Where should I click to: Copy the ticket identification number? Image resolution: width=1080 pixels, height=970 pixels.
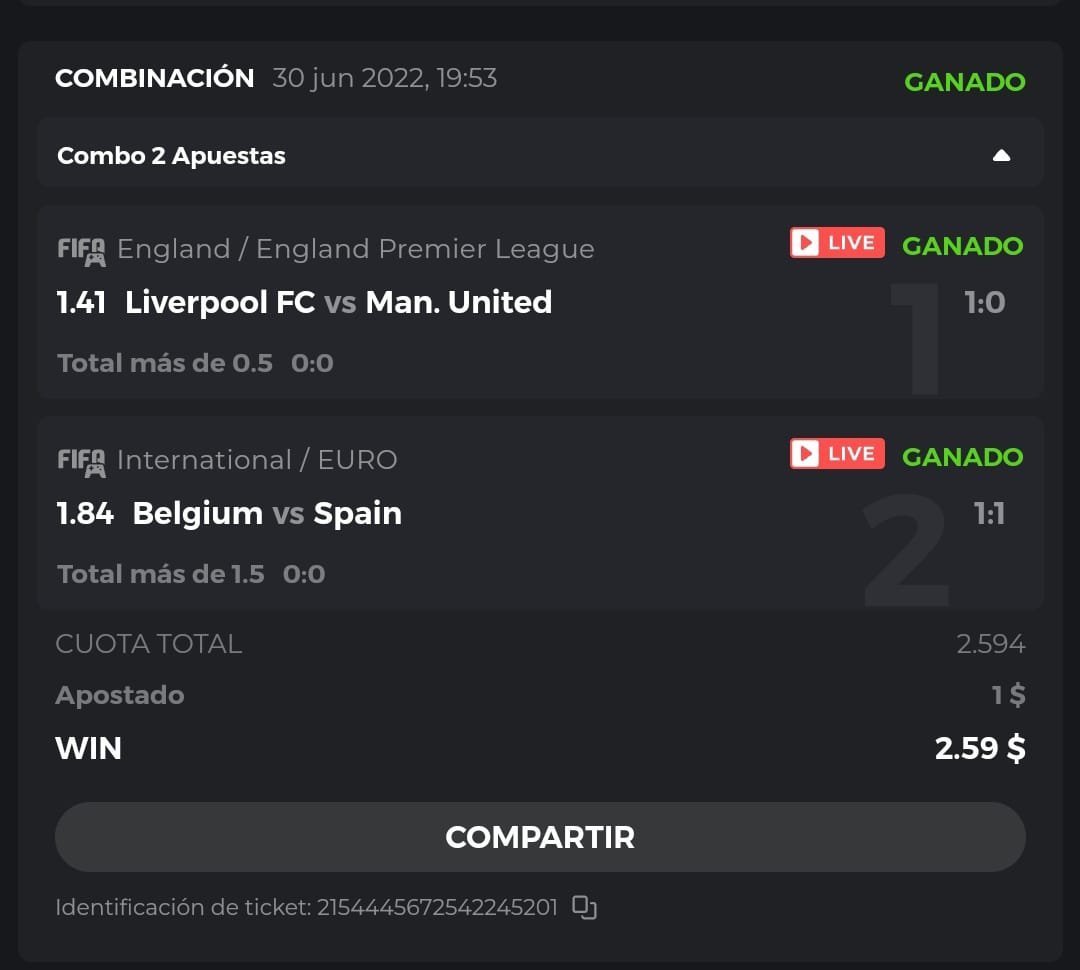click(584, 908)
